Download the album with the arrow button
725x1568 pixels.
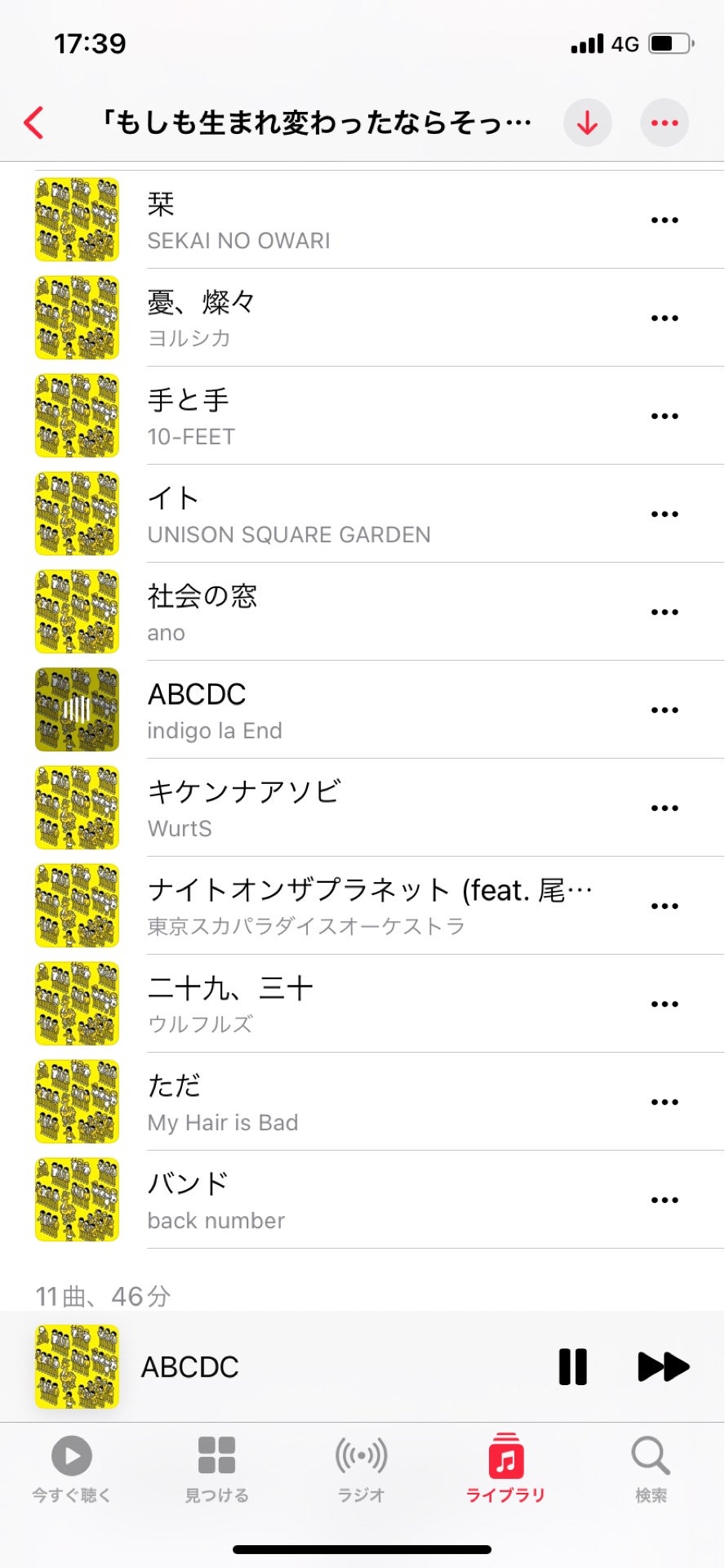(x=587, y=123)
